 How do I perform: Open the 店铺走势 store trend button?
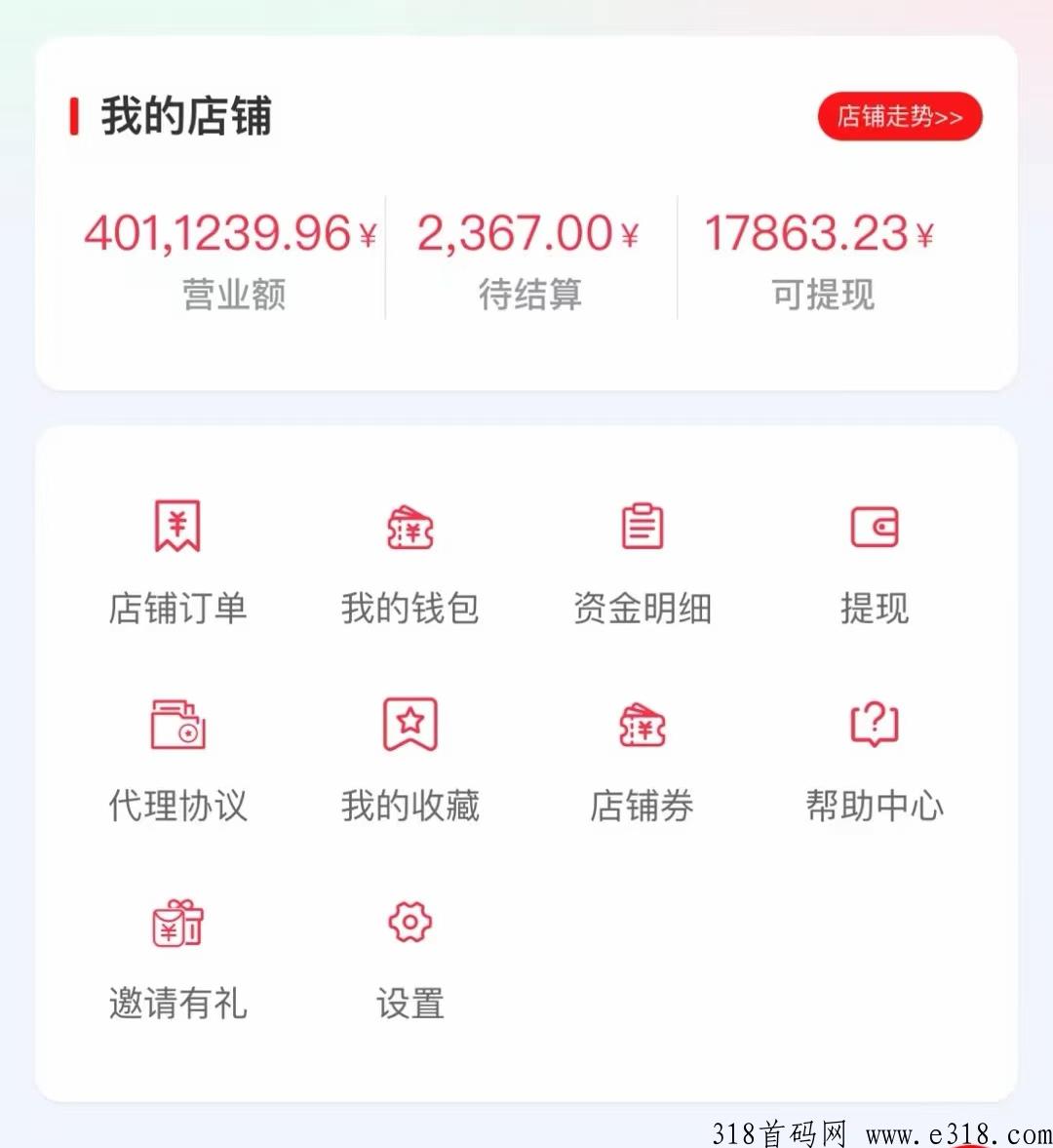(899, 117)
